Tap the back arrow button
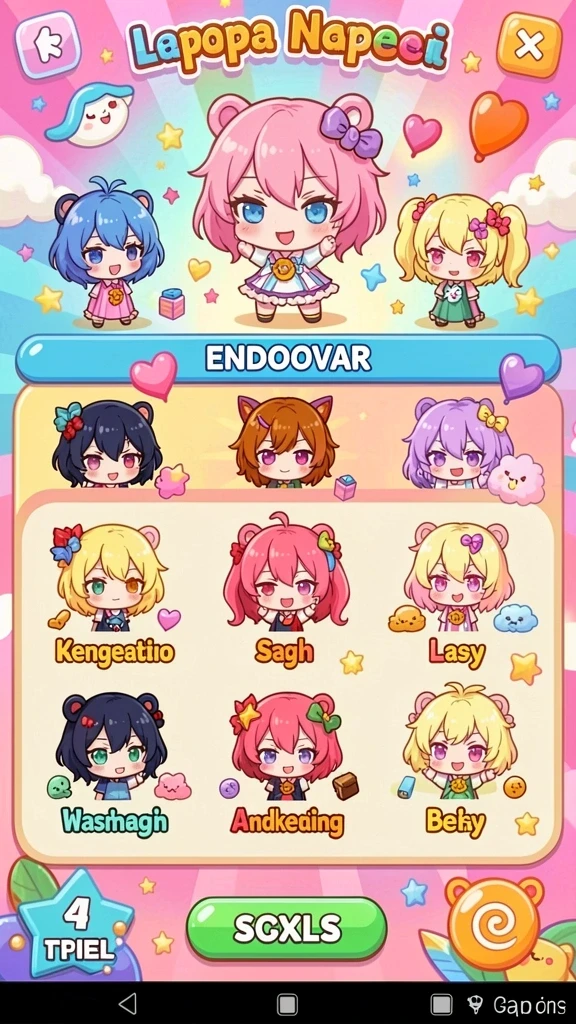Image resolution: width=576 pixels, height=1024 pixels. (48, 44)
